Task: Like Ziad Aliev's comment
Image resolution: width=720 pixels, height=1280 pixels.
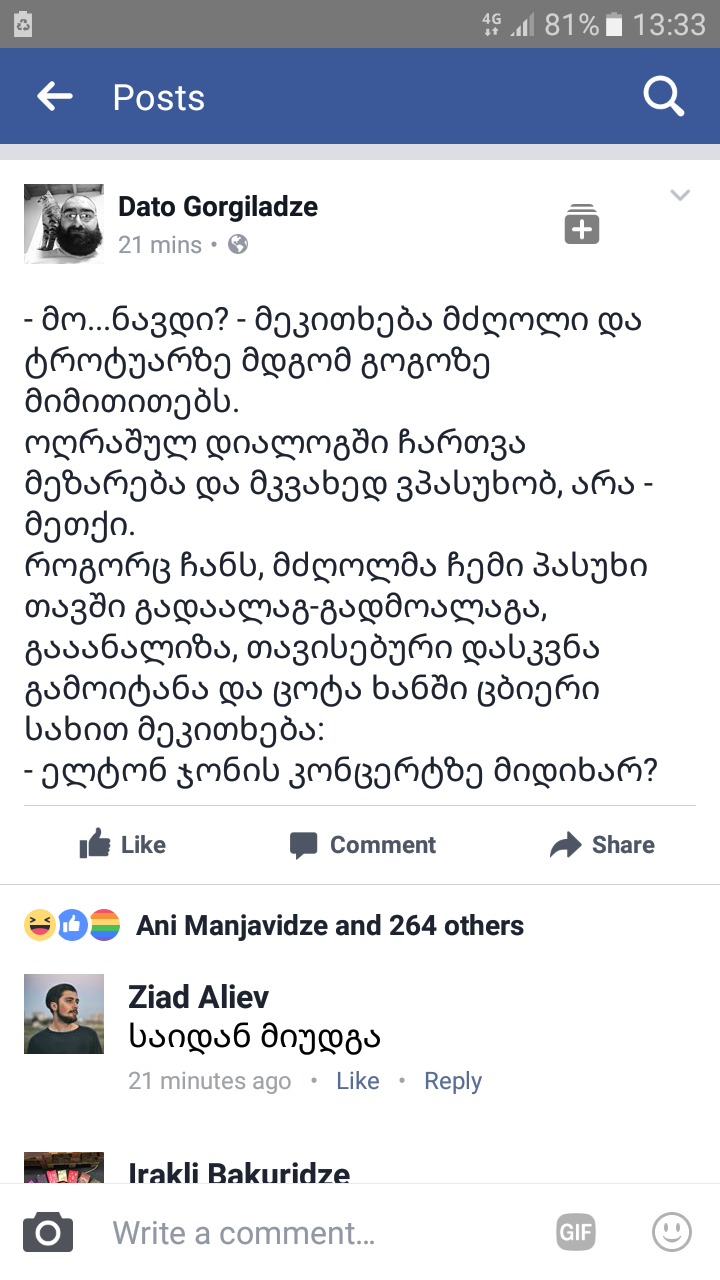Action: [357, 1081]
